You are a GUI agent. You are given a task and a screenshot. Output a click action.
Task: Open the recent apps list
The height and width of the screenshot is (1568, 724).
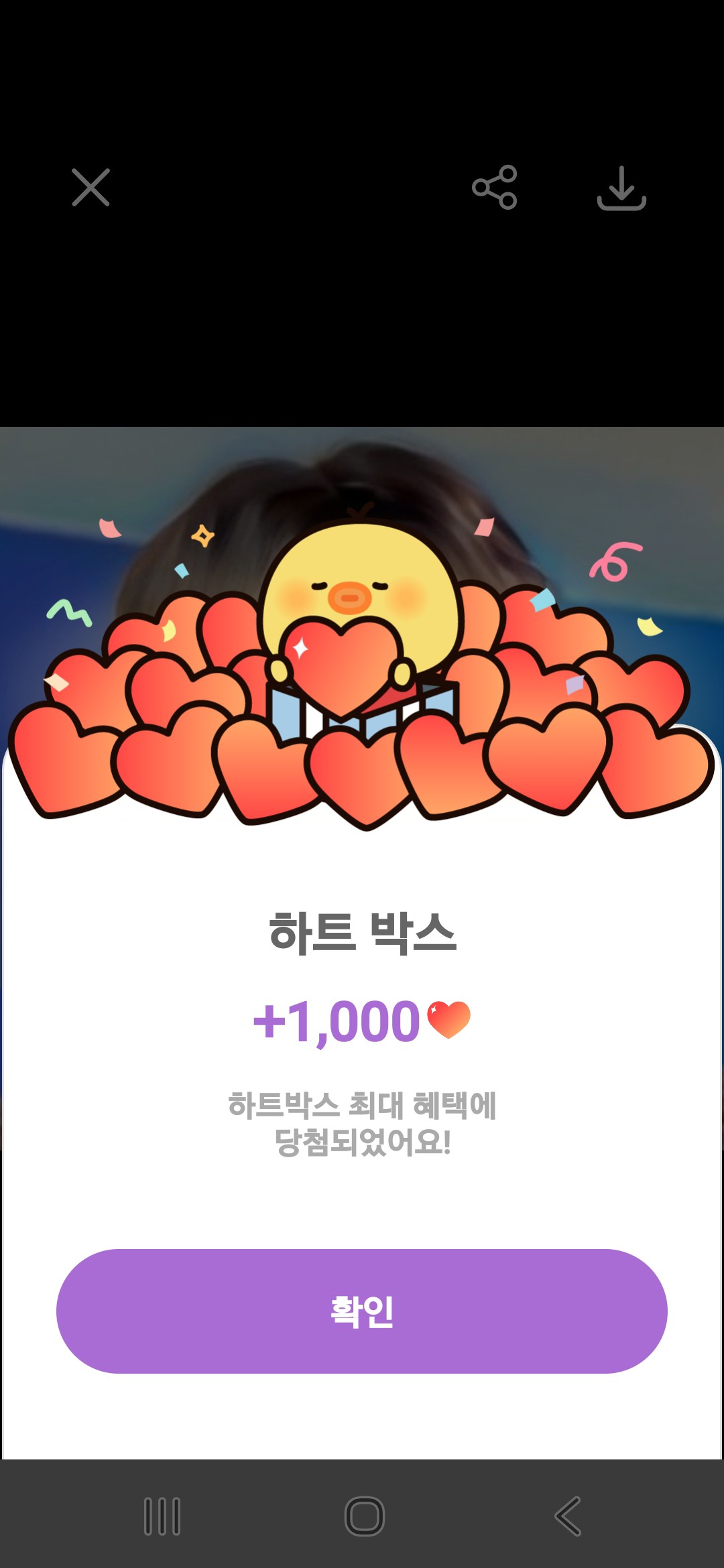[162, 1516]
